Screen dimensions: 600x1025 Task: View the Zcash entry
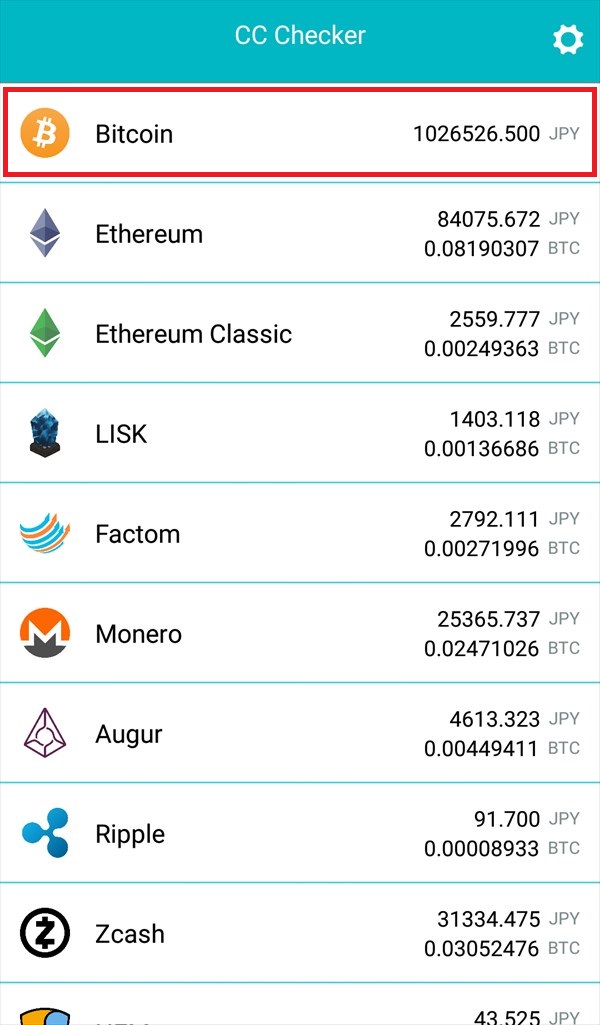[x=300, y=933]
